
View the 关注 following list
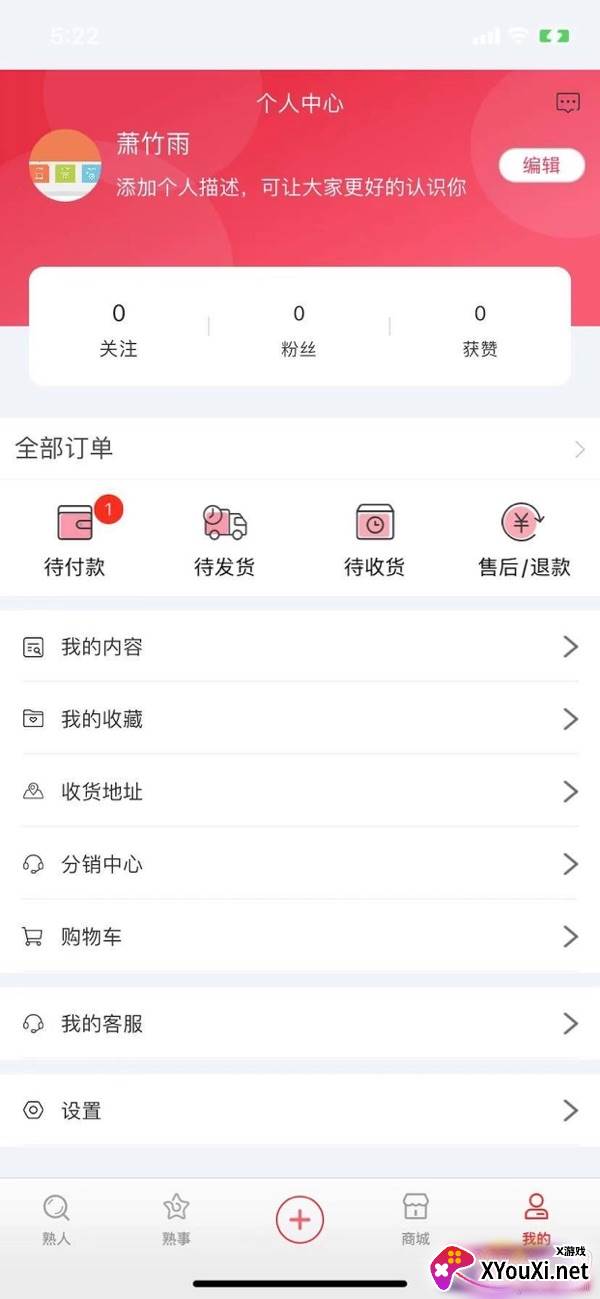(x=118, y=330)
